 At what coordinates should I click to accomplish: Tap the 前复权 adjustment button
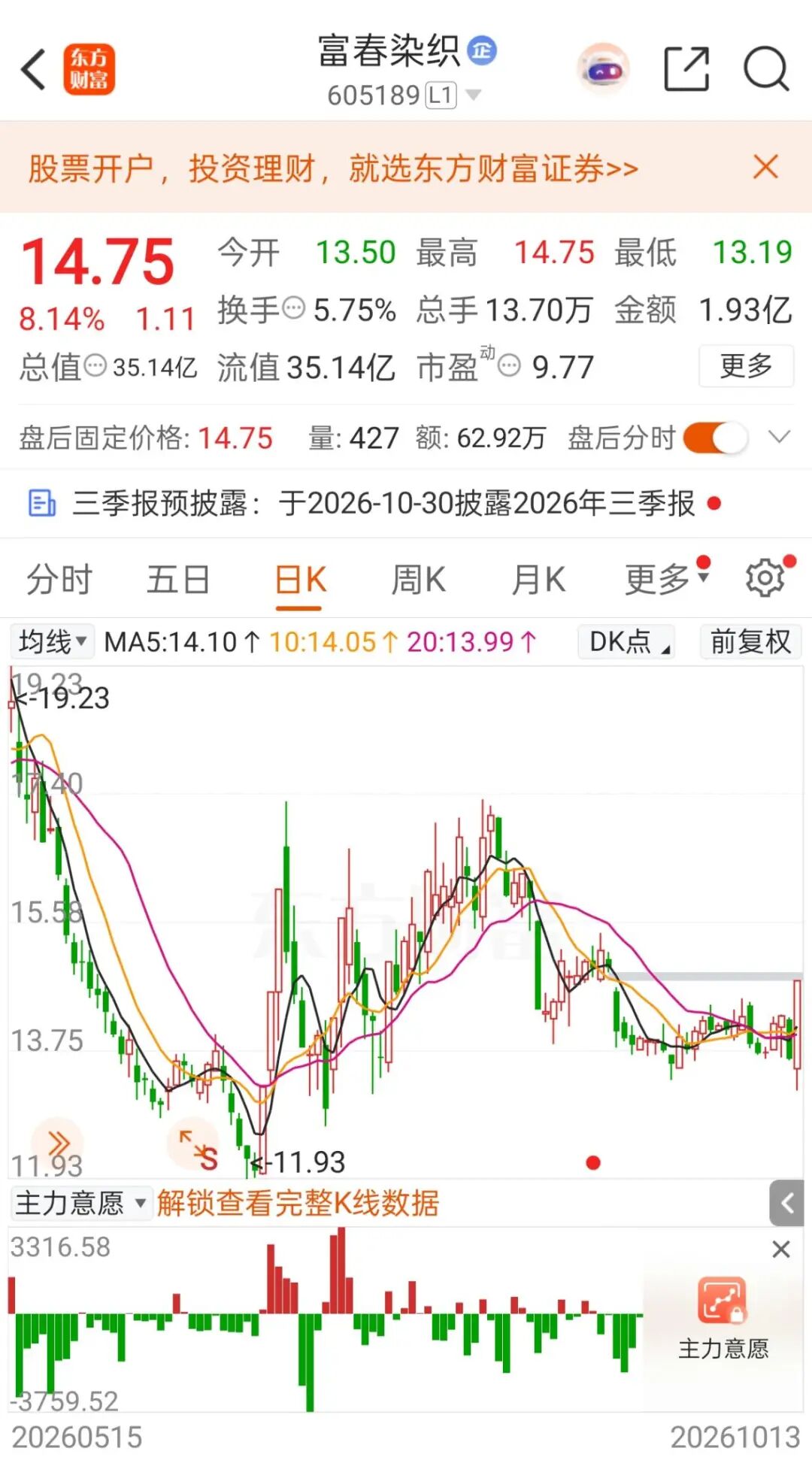click(x=750, y=642)
